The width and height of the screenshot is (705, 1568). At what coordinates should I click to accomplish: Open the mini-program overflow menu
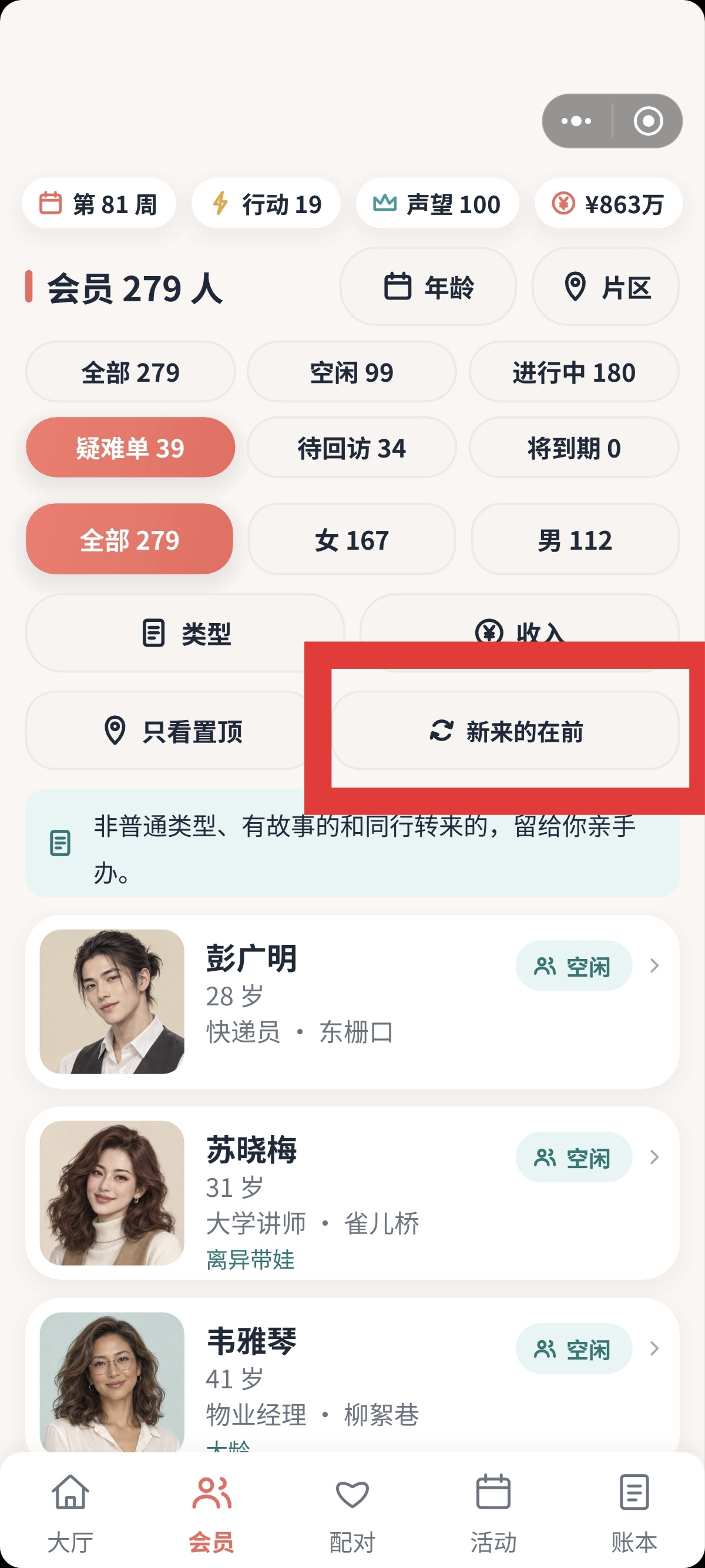point(576,120)
